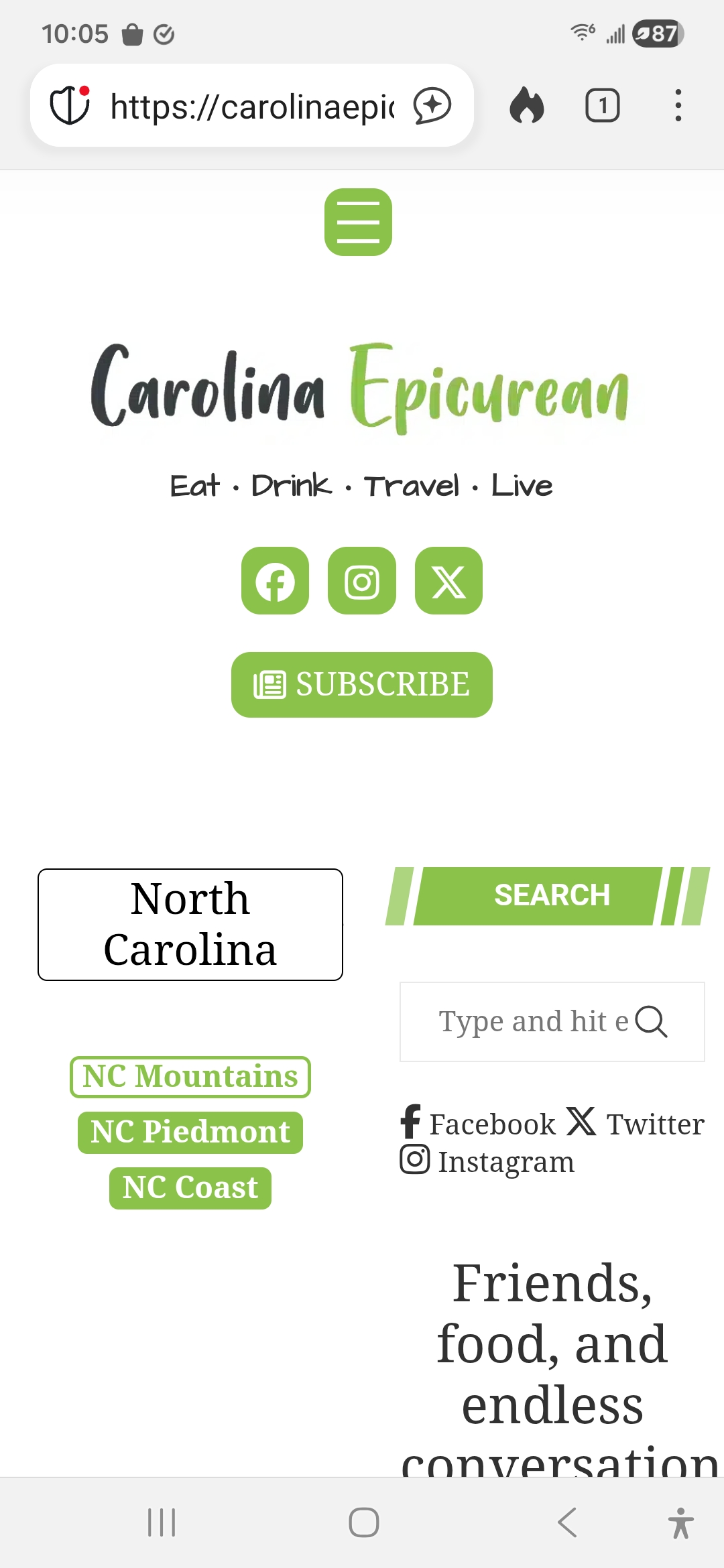Open the AI chat icon in address bar
This screenshot has width=724, height=1568.
coord(432,106)
